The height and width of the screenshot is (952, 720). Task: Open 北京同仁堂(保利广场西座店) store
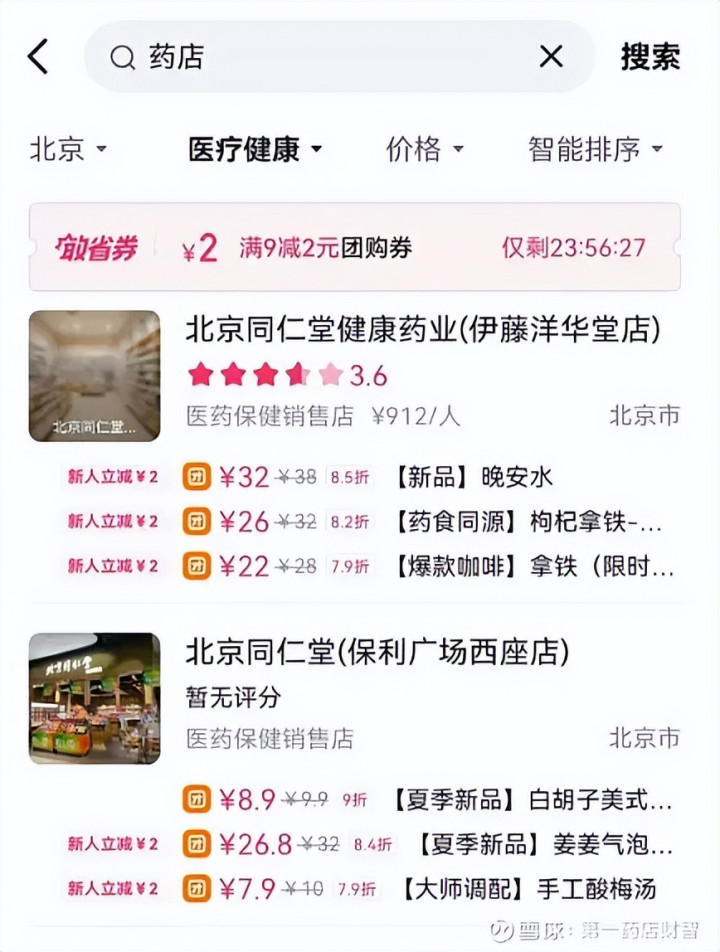point(377,652)
